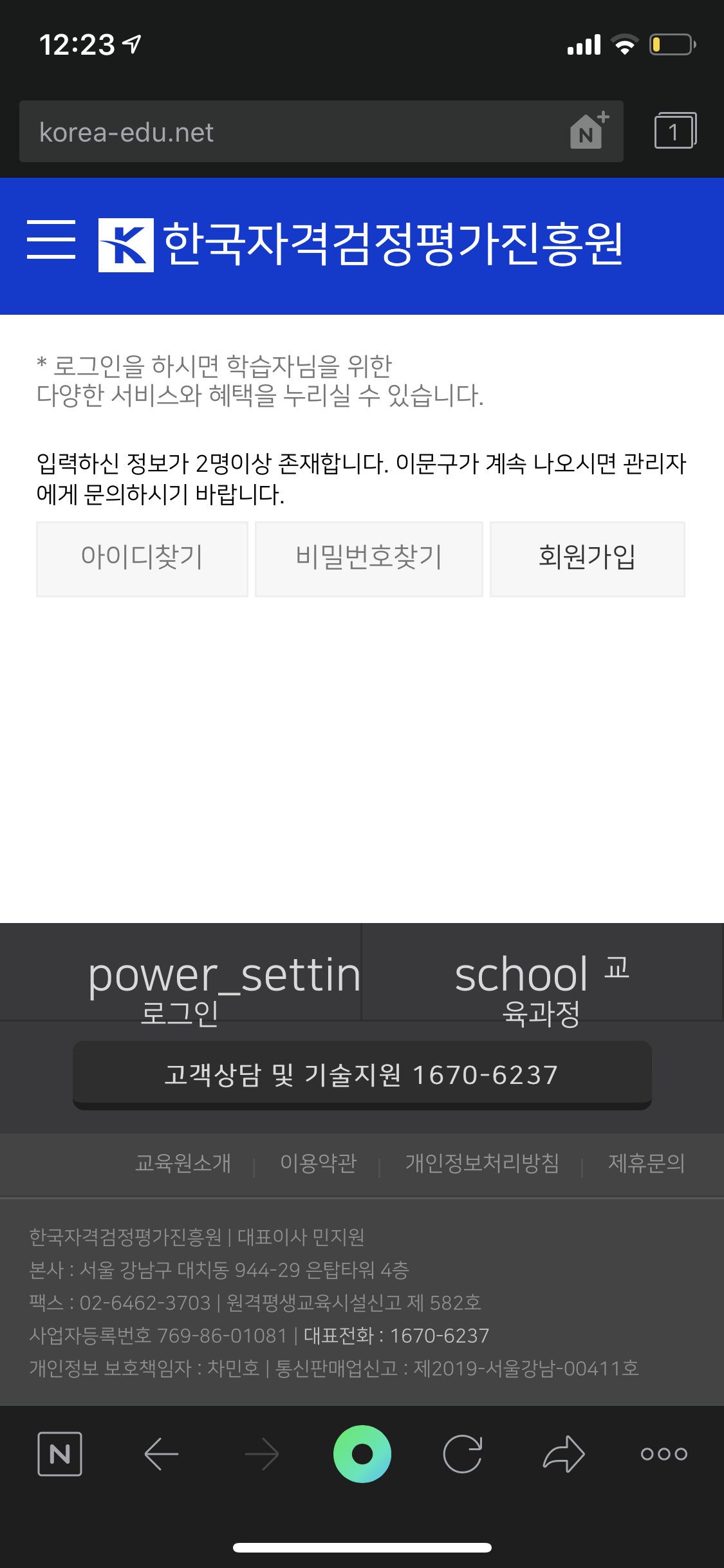Viewport: 724px width, 1568px height.
Task: Open the 교육원소개 link
Action: [183, 1163]
